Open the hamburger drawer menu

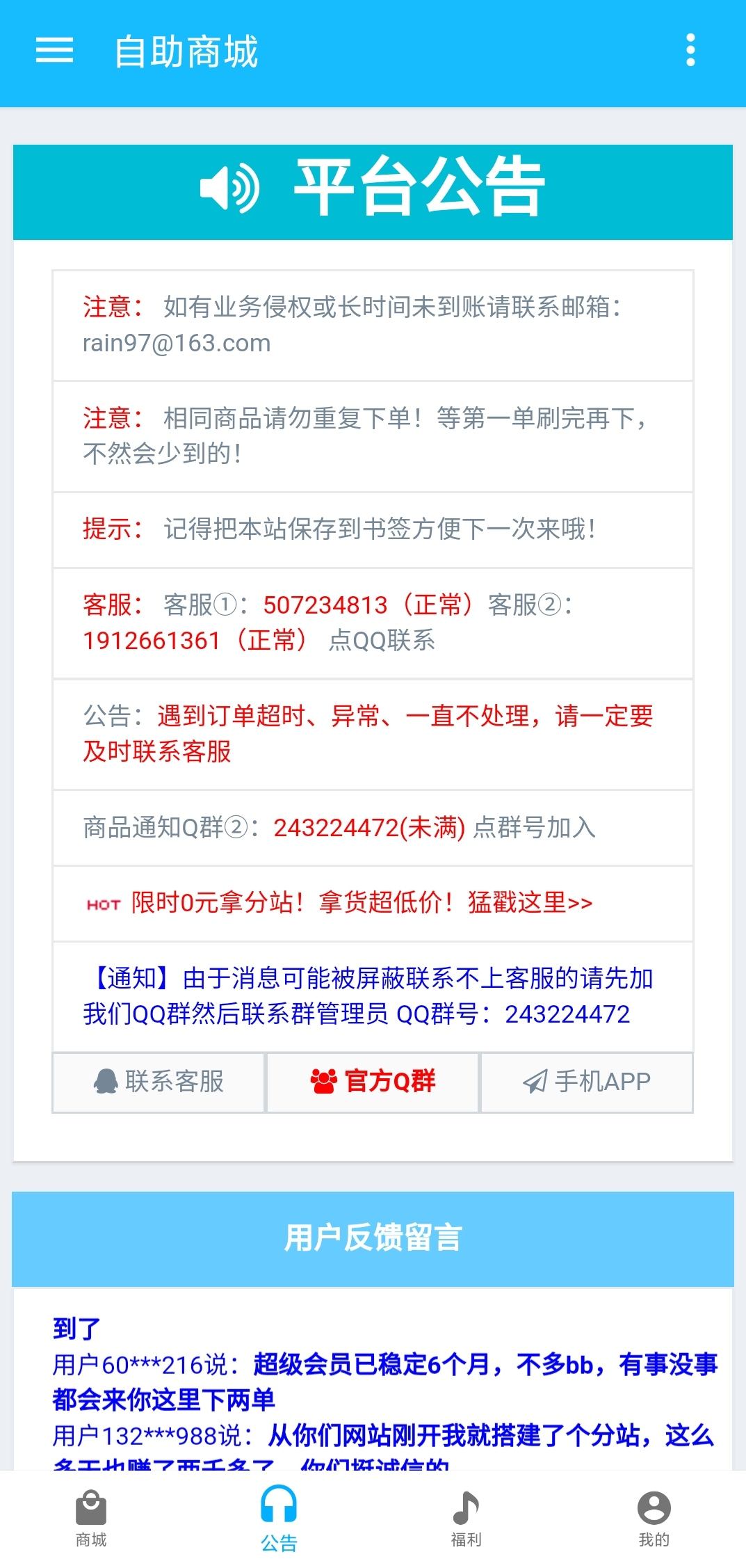54,50
